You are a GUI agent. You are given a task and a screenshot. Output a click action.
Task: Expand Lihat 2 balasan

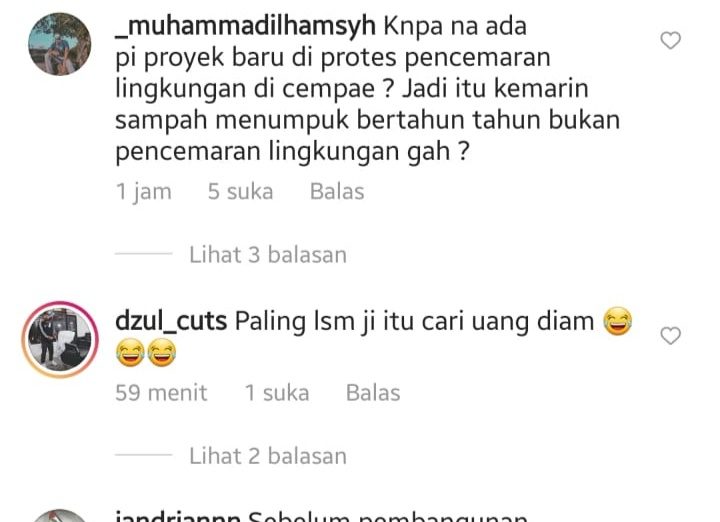pos(267,456)
